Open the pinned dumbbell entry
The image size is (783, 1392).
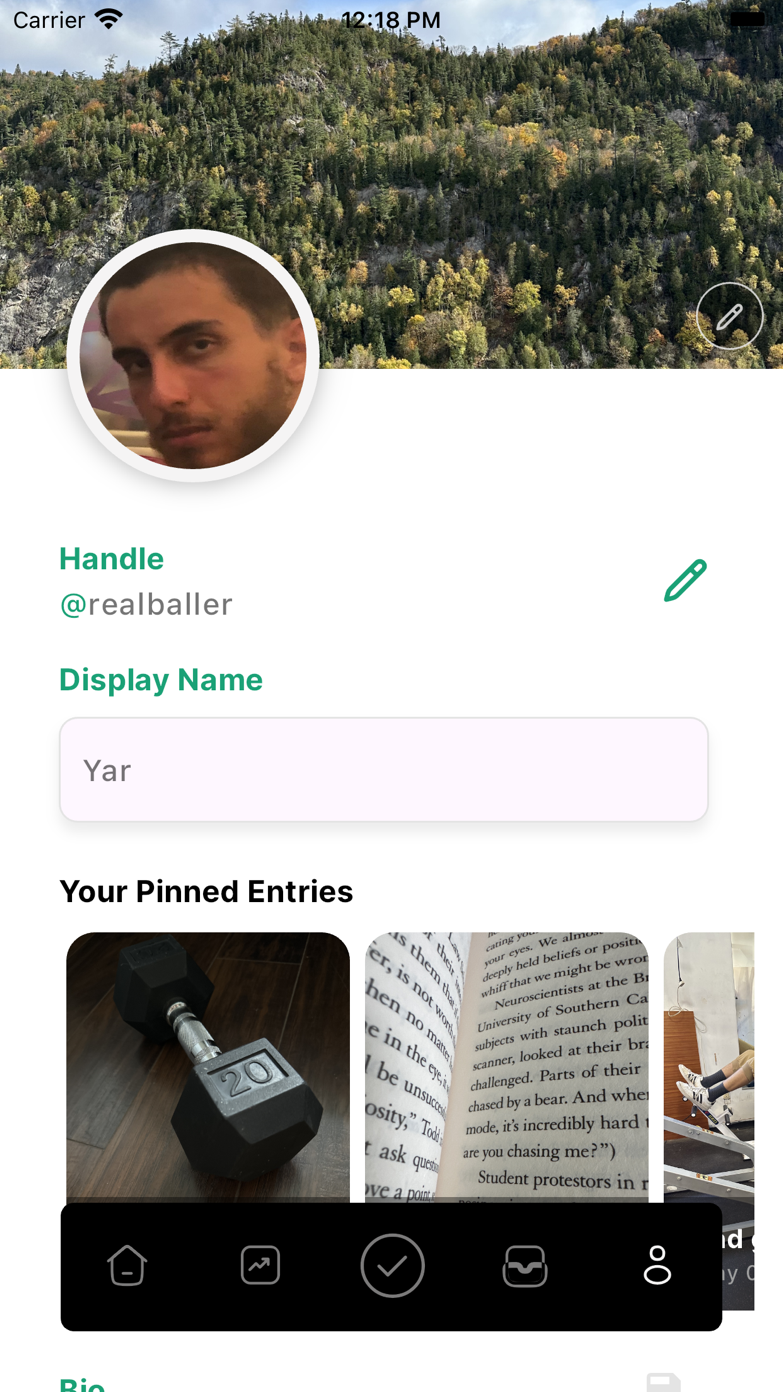[208, 1067]
